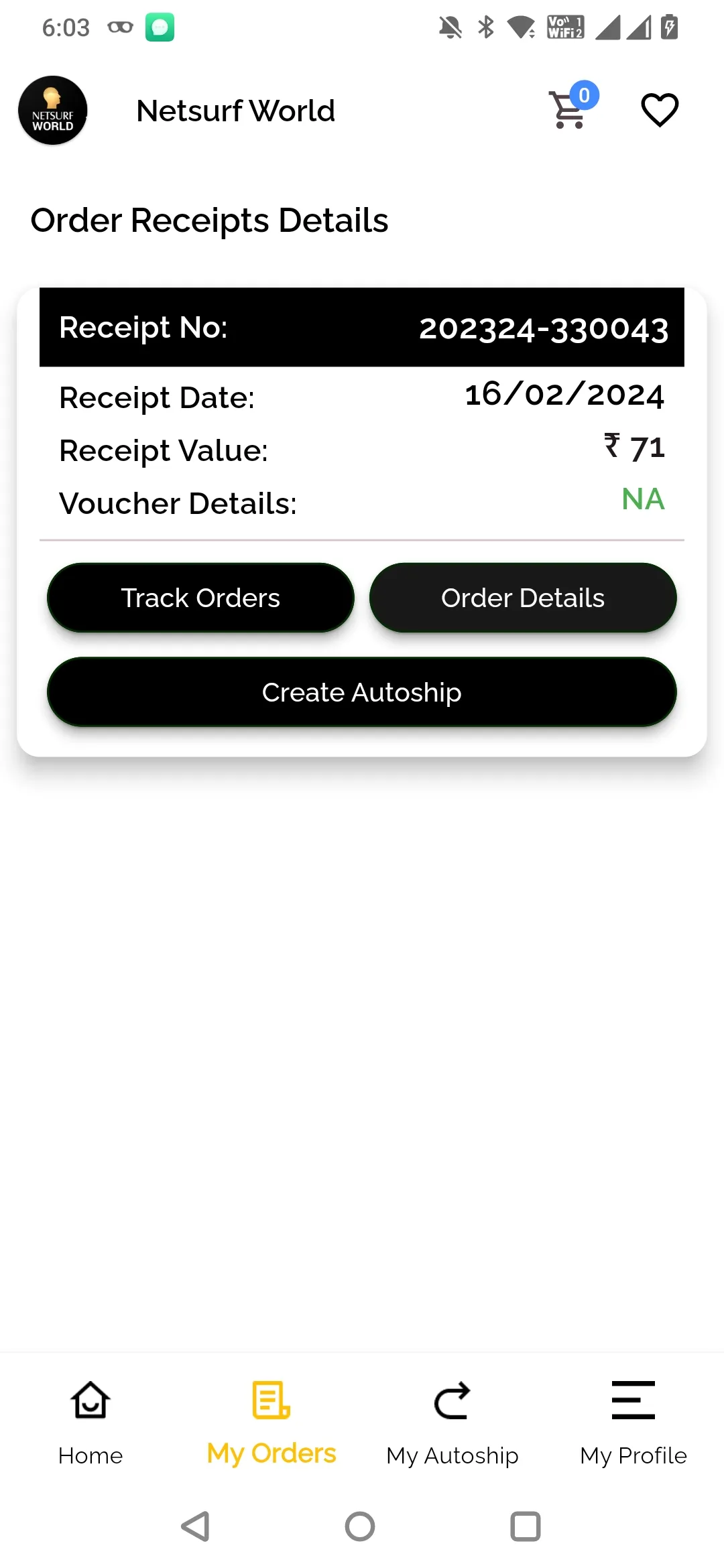
Task: Tap the cart badge showing zero items
Action: click(x=583, y=96)
